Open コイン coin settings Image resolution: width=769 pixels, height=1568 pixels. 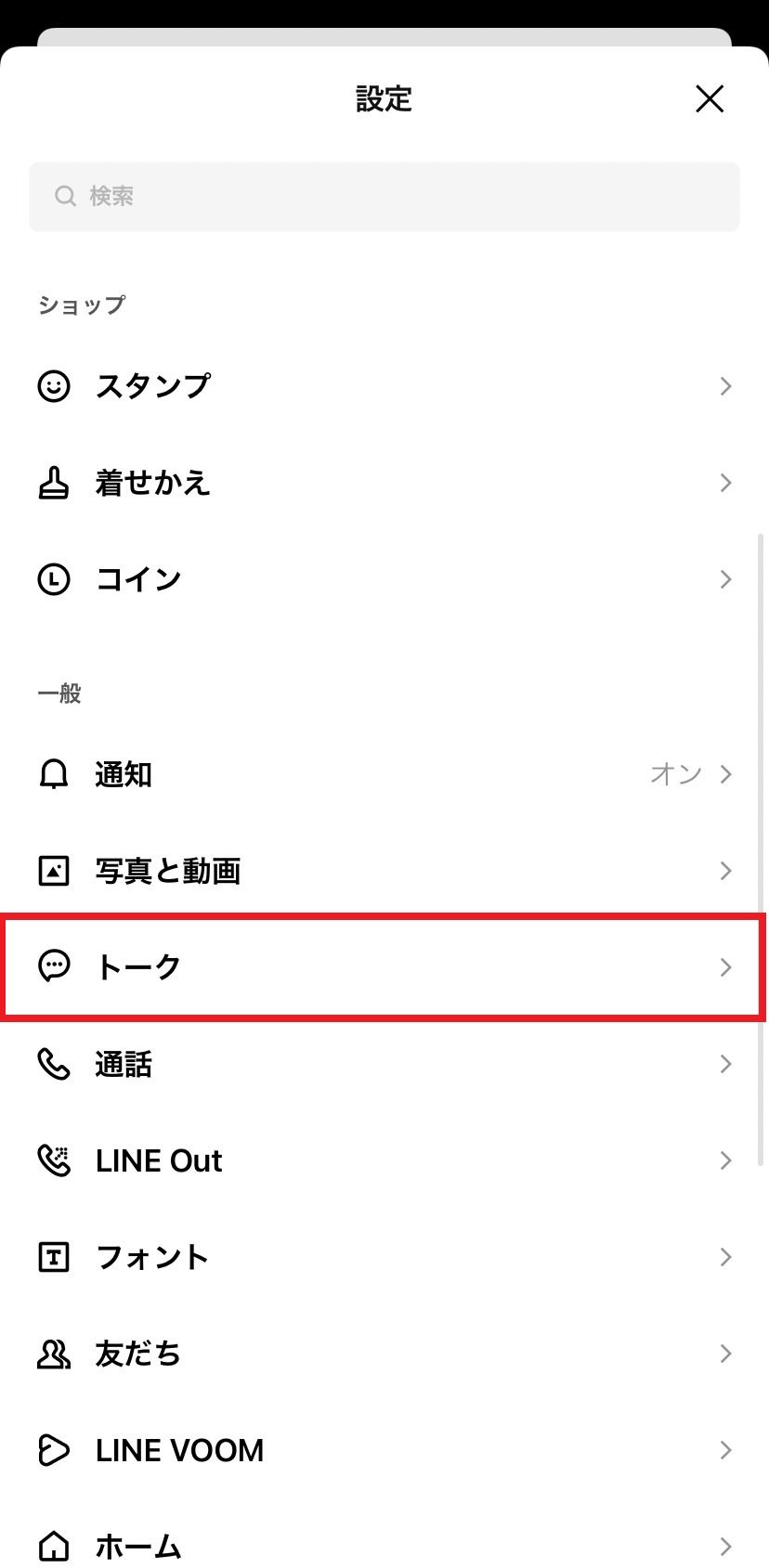384,579
